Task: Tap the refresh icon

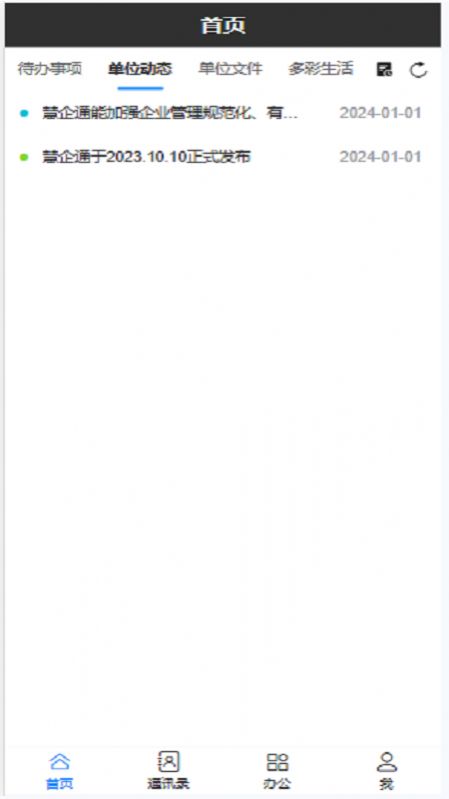Action: tap(418, 70)
